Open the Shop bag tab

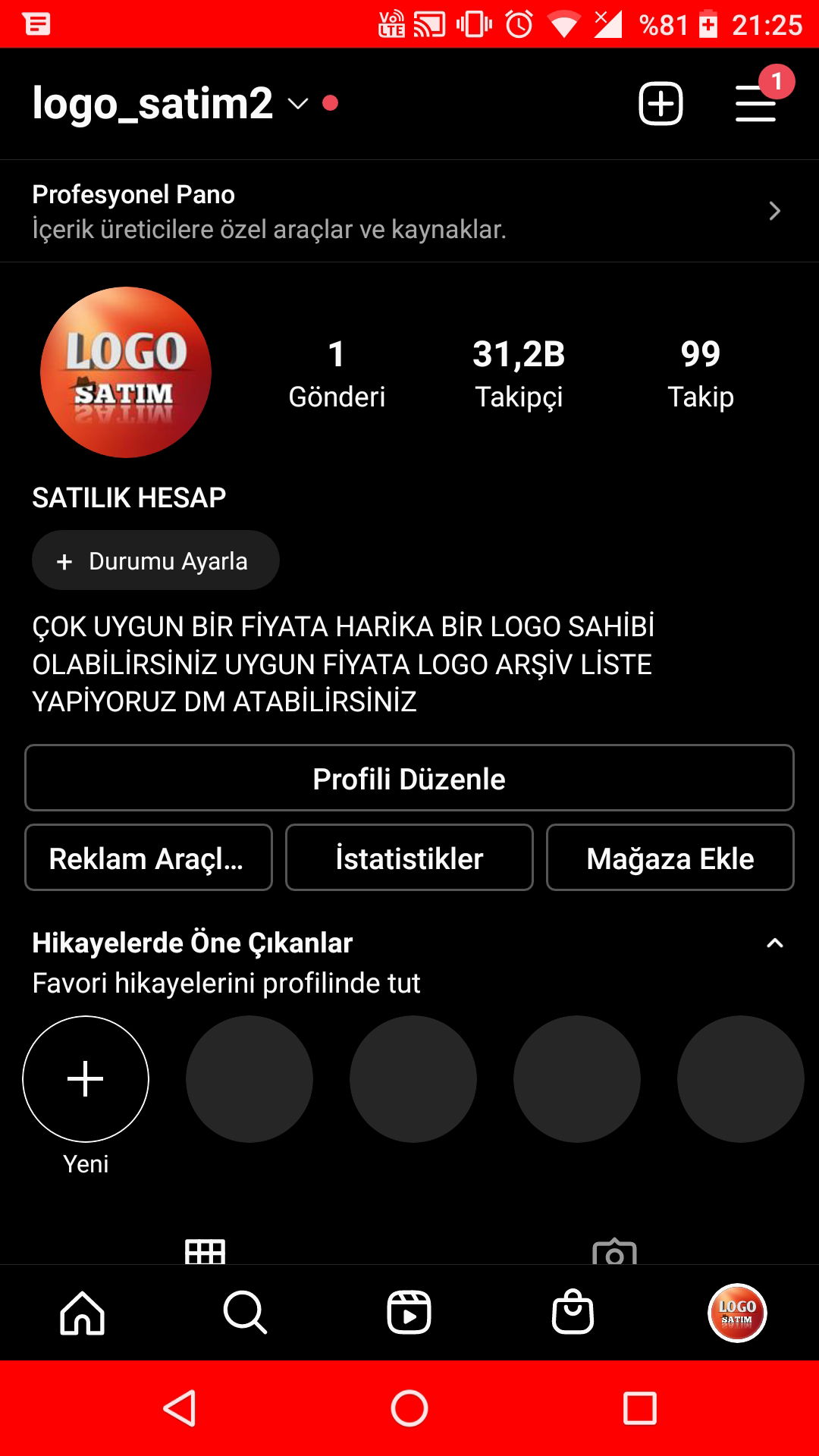pos(573,1313)
